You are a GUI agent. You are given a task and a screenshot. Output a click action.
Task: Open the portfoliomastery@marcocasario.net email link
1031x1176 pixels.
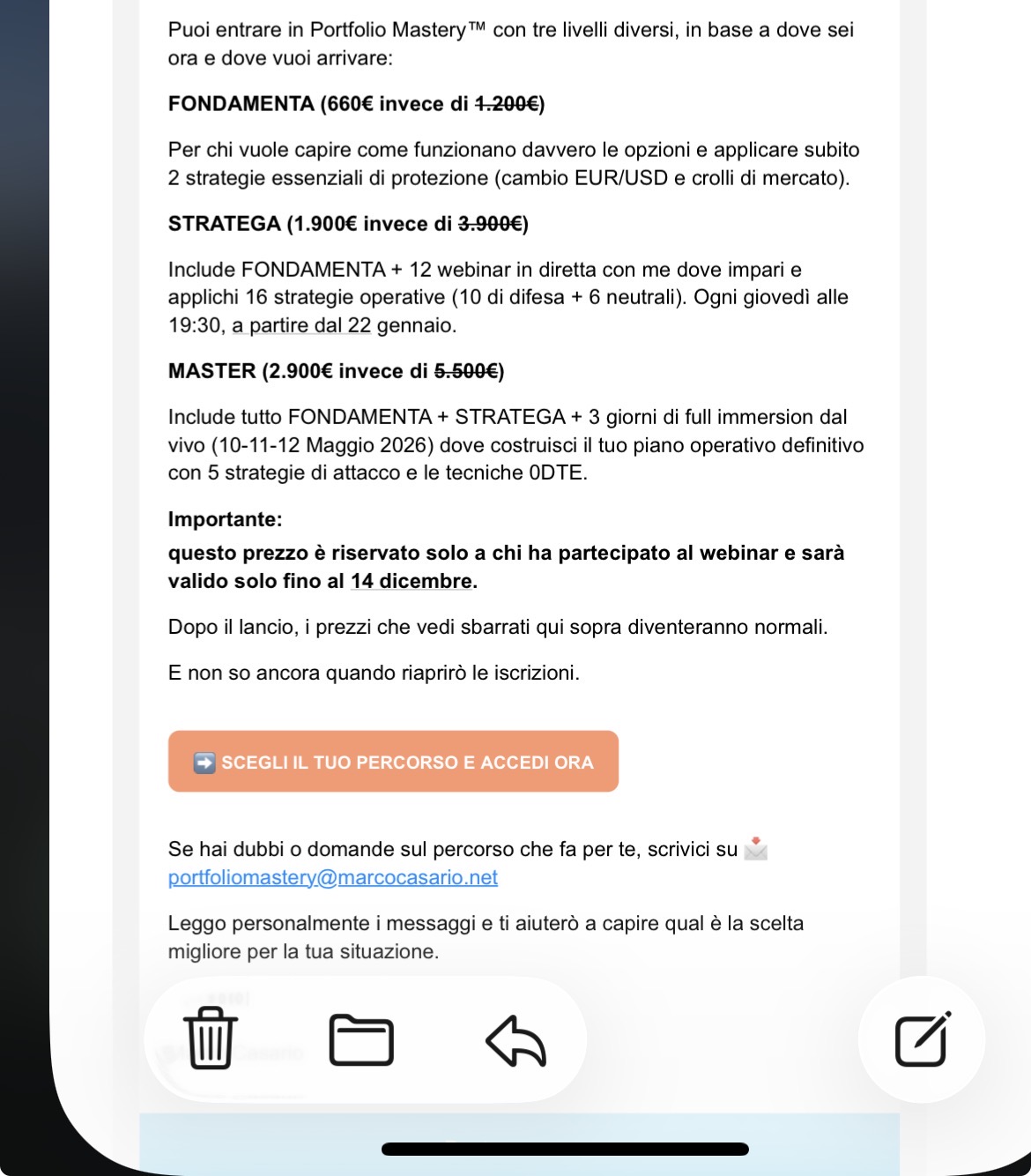click(x=333, y=878)
